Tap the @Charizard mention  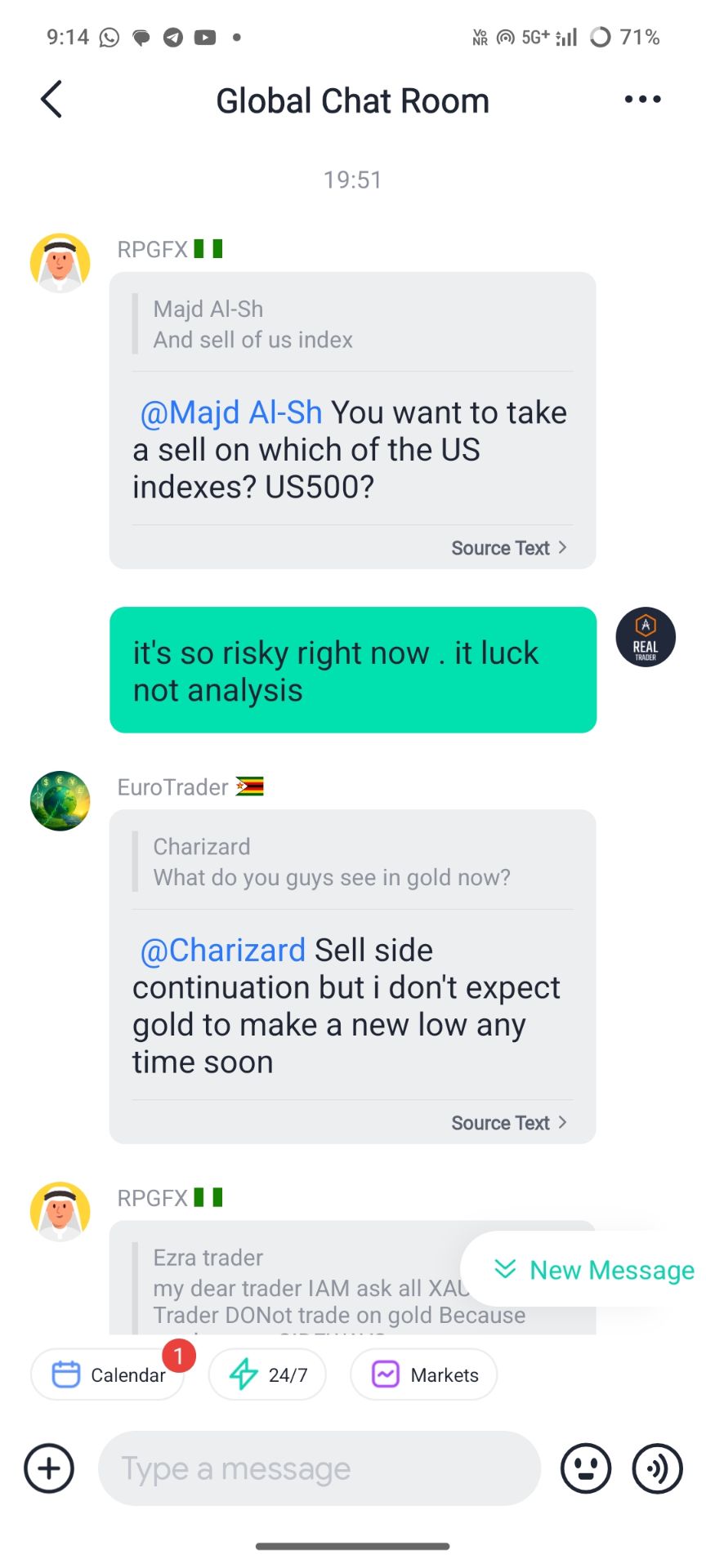point(223,951)
